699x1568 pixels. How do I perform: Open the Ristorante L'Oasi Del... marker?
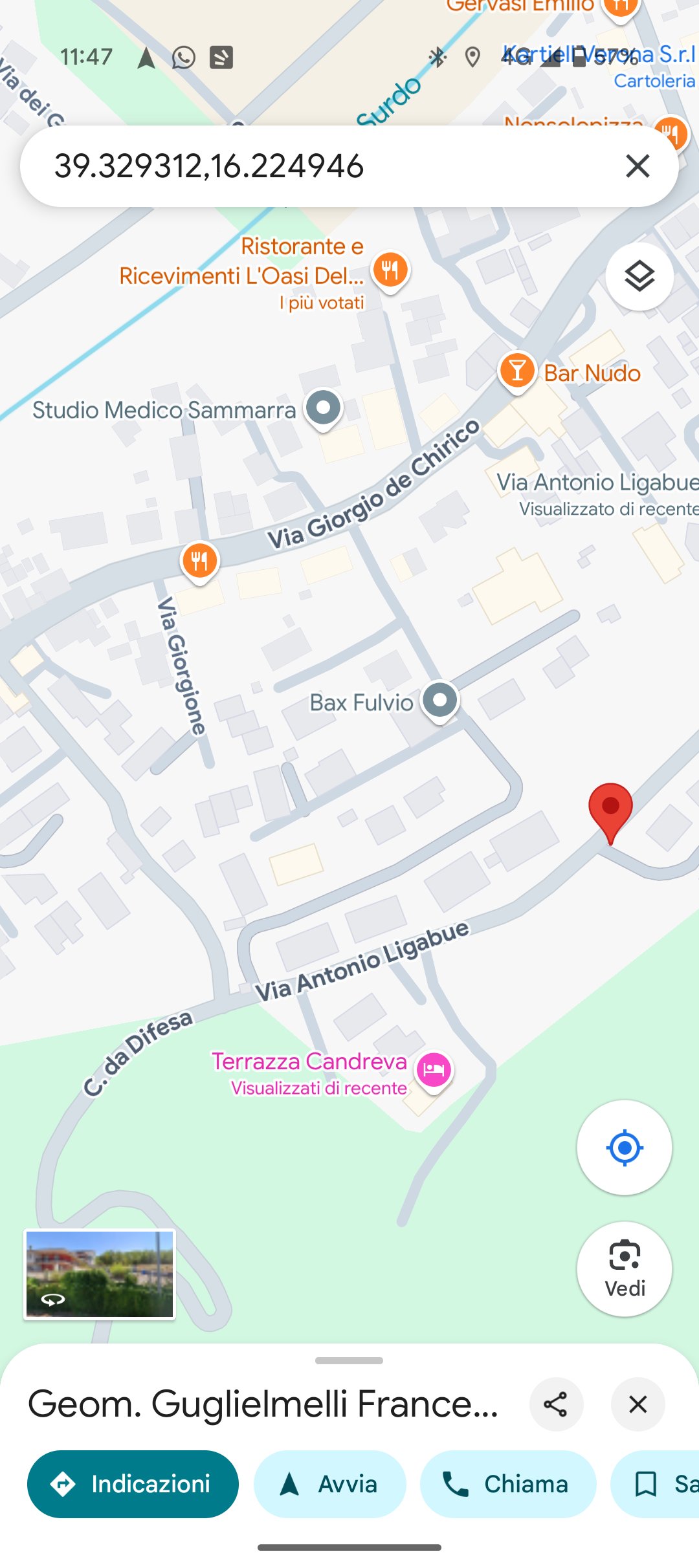point(390,272)
